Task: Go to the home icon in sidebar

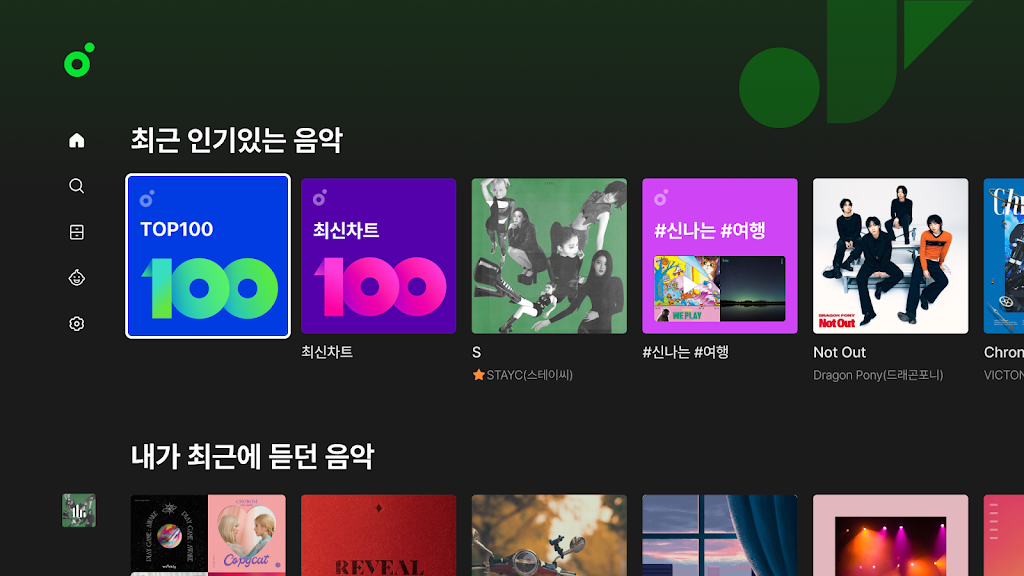Action: [x=77, y=140]
